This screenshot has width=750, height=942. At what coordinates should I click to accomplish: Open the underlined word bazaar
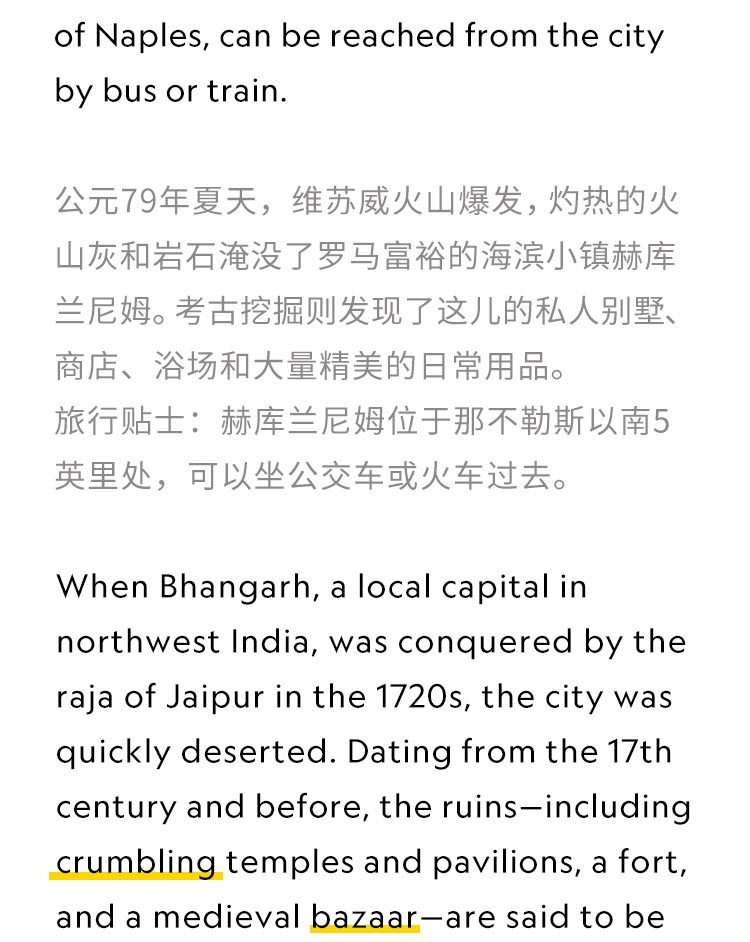tap(363, 915)
